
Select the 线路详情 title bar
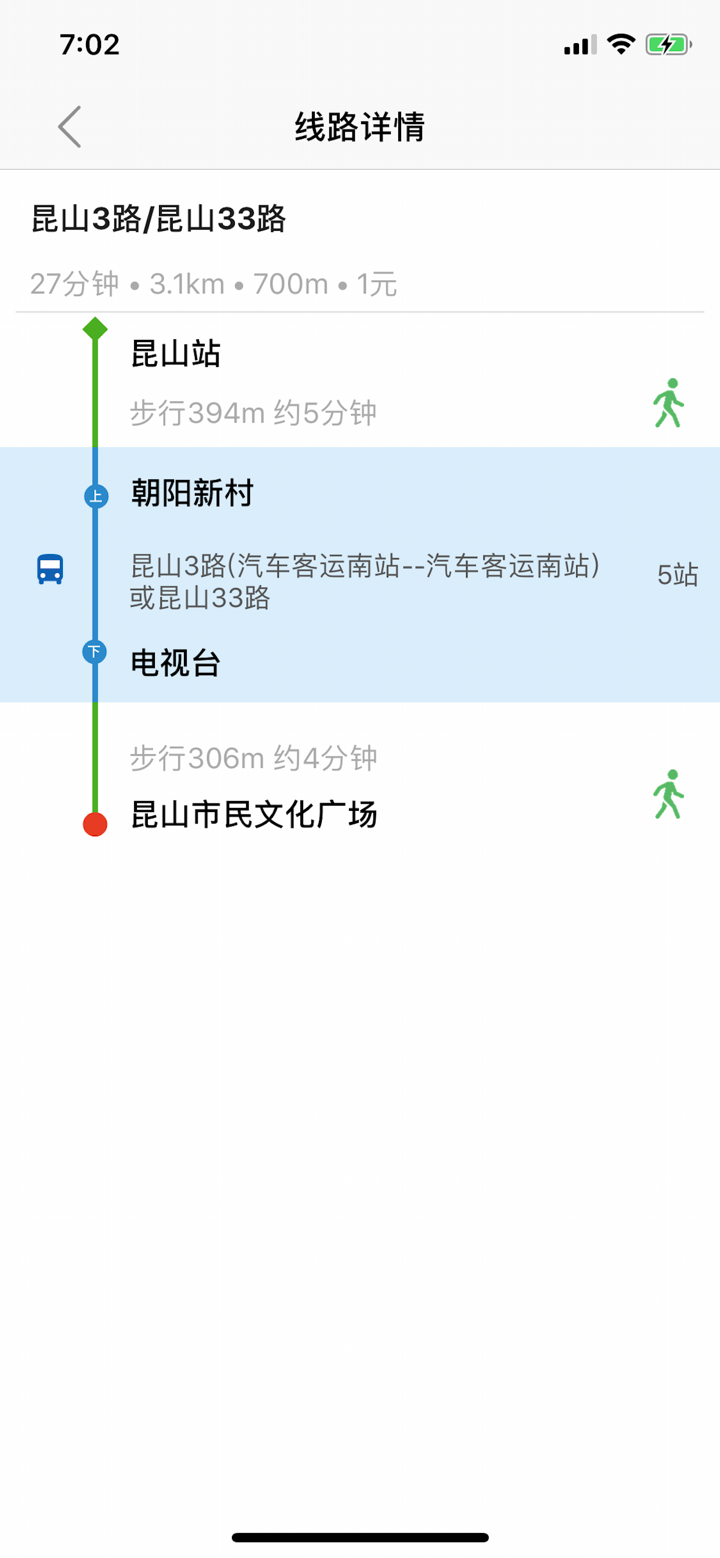[x=360, y=127]
